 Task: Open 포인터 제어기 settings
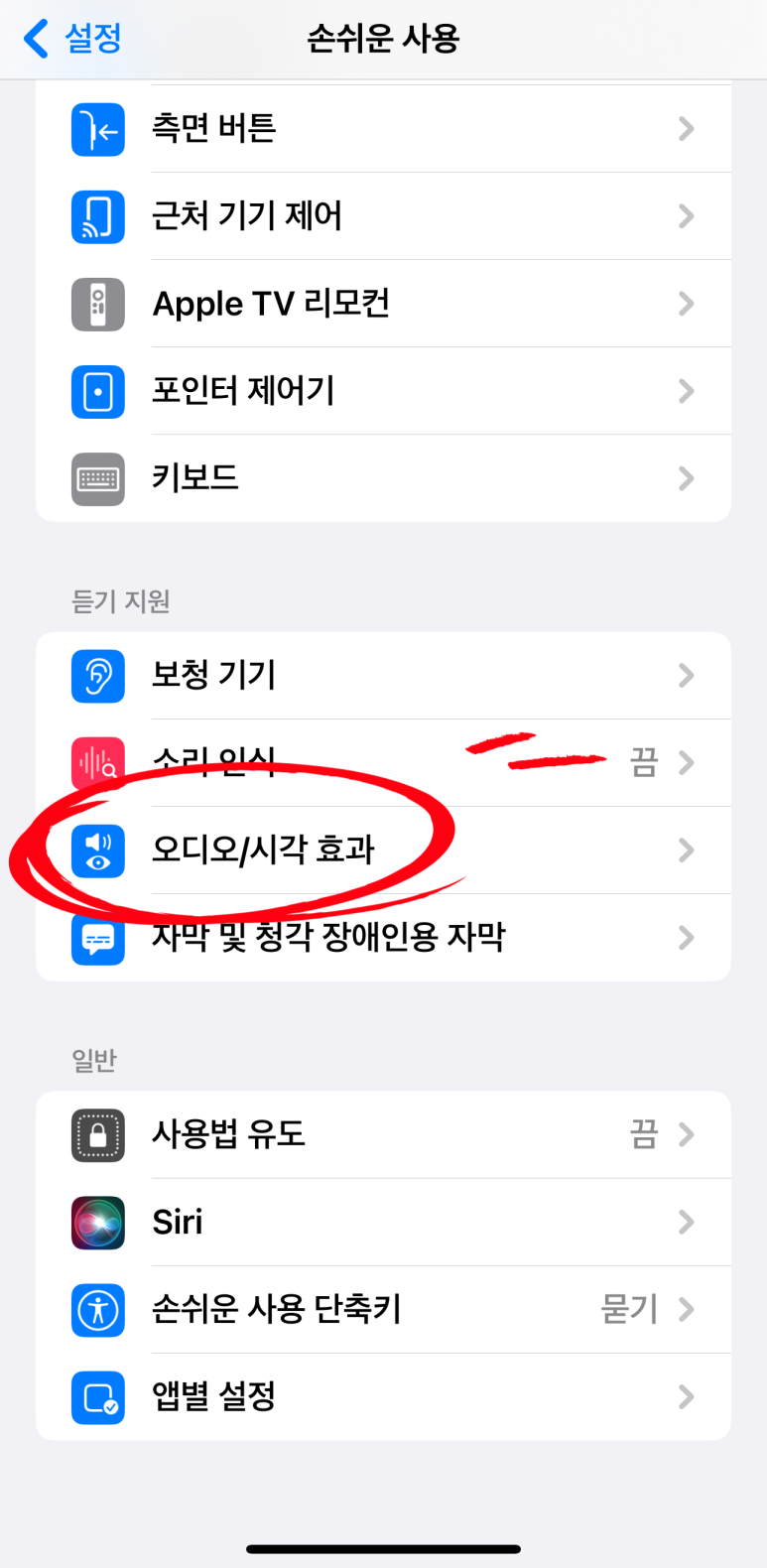click(x=383, y=391)
